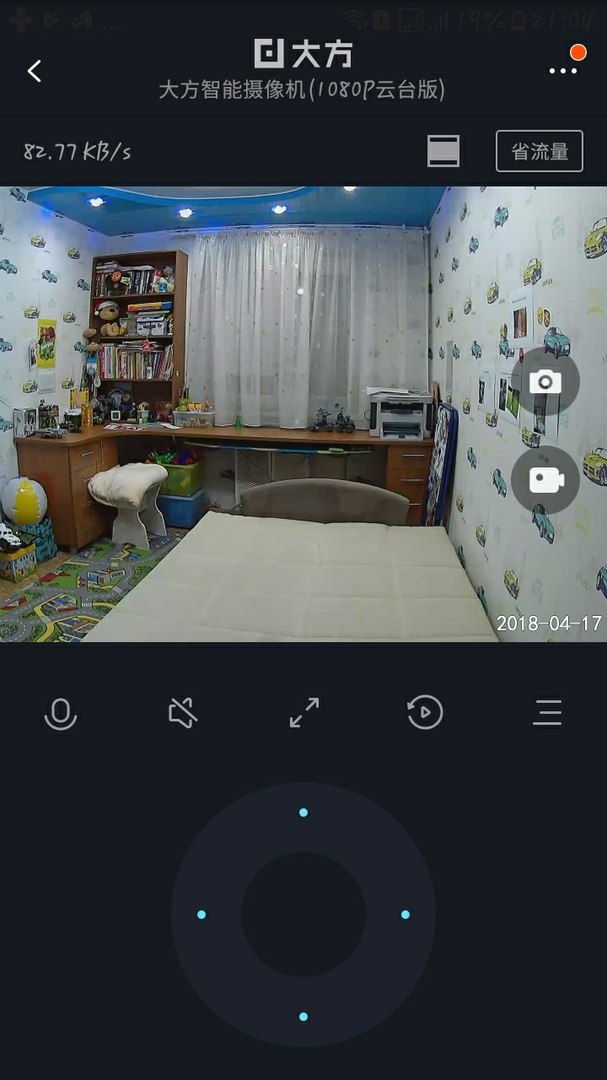Viewport: 607px width, 1080px height.
Task: Expand the live video to fullscreen
Action: (x=304, y=713)
